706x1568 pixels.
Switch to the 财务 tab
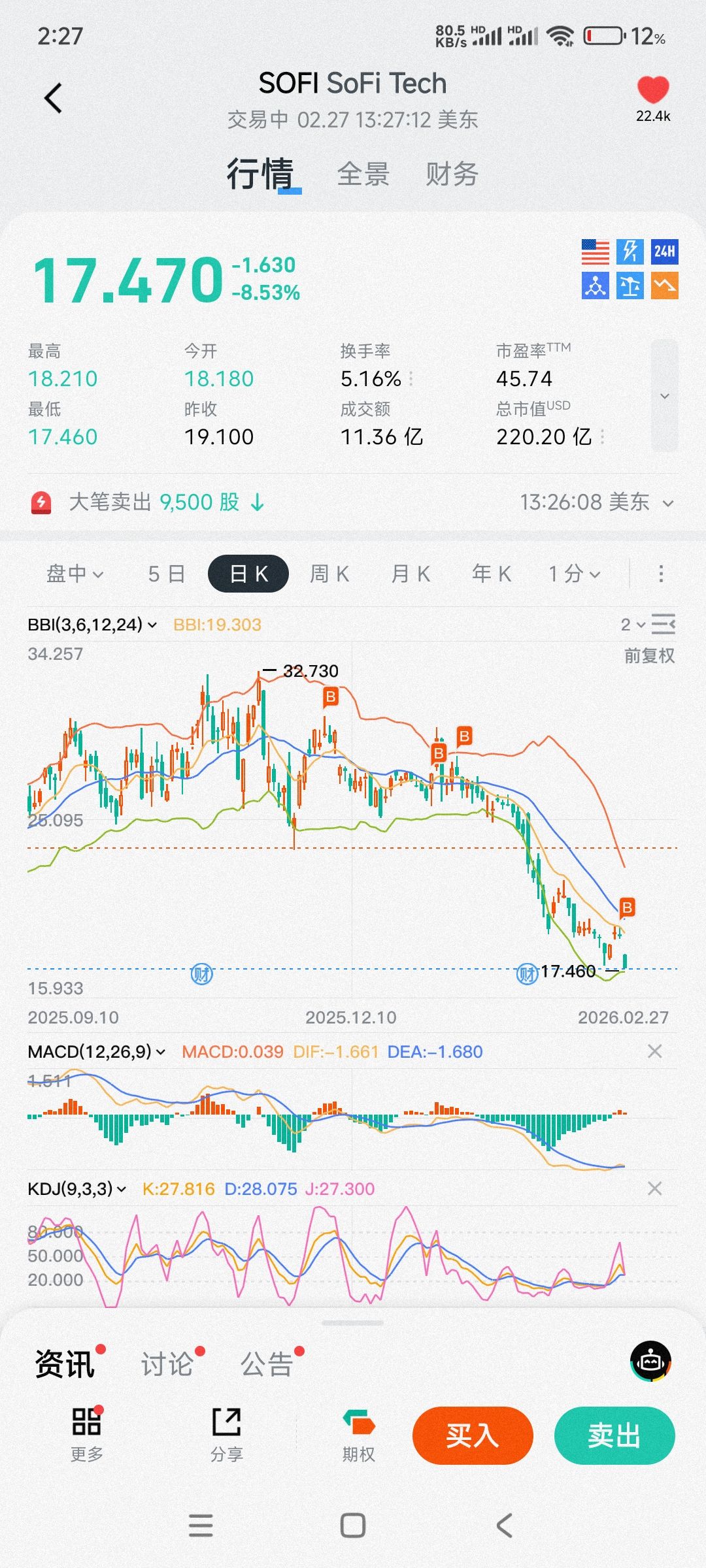(x=452, y=174)
